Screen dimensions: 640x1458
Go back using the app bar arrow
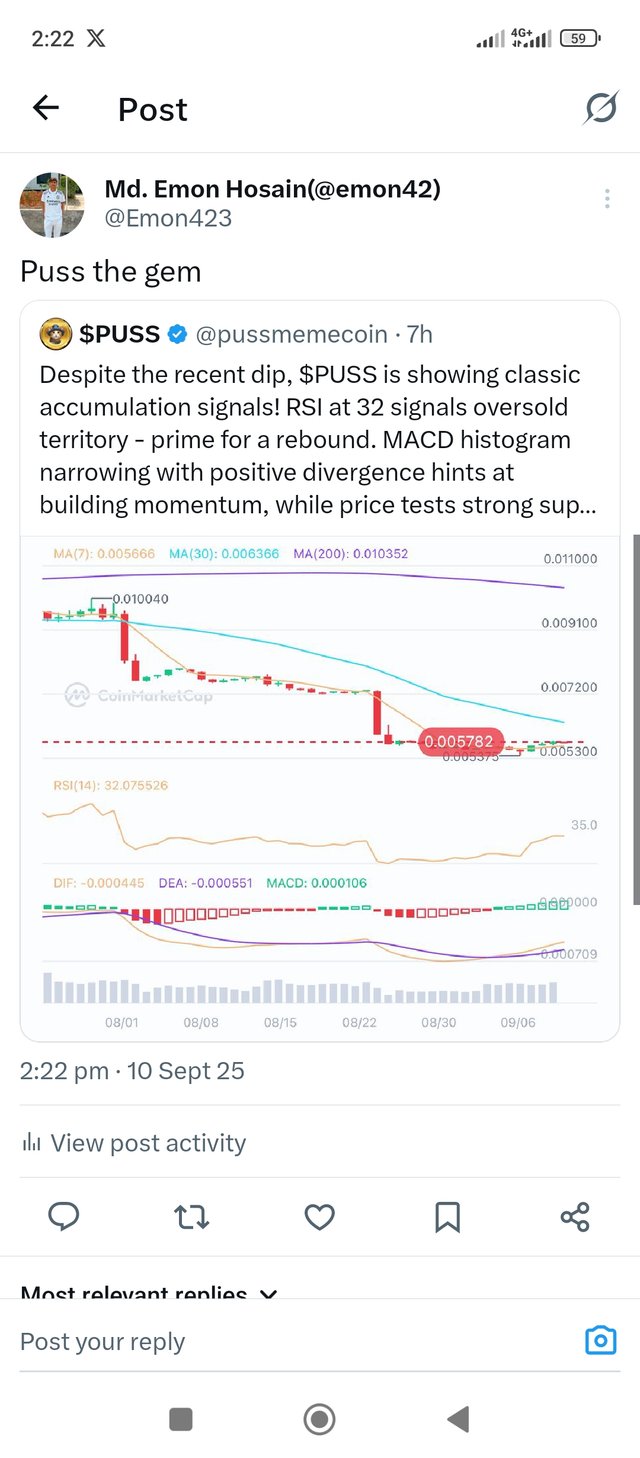pyautogui.click(x=46, y=108)
